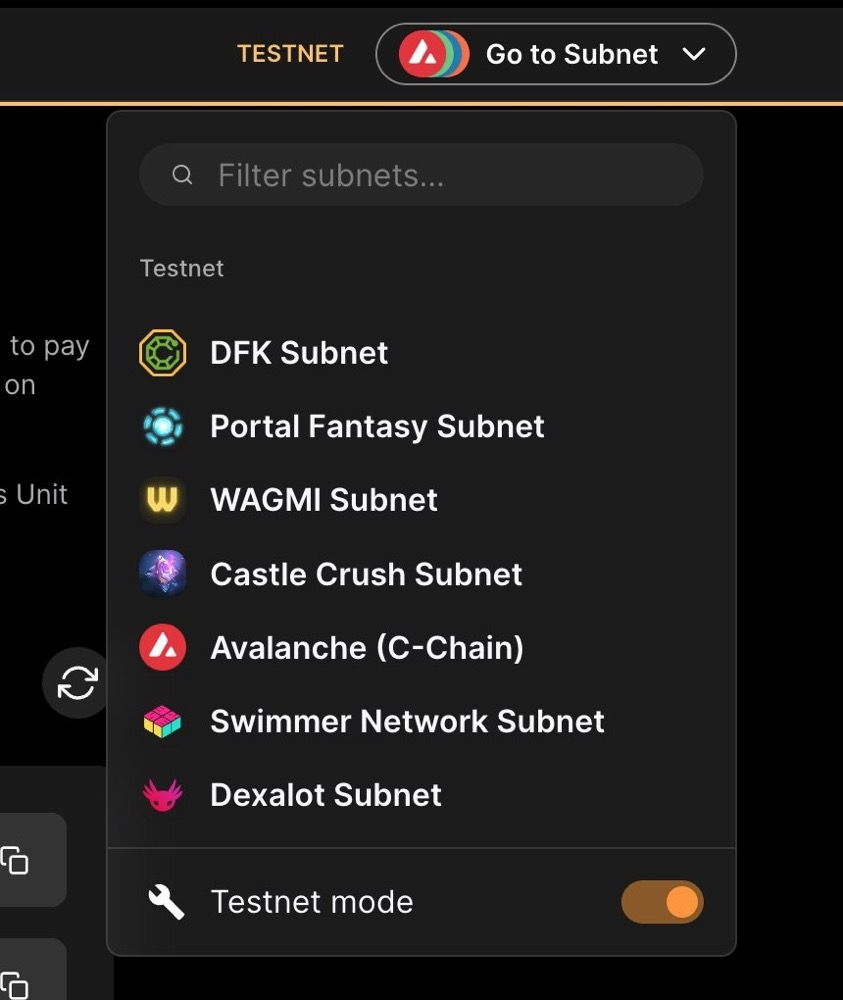The image size is (843, 1000).
Task: Turn off Testnet mode switch
Action: [662, 902]
